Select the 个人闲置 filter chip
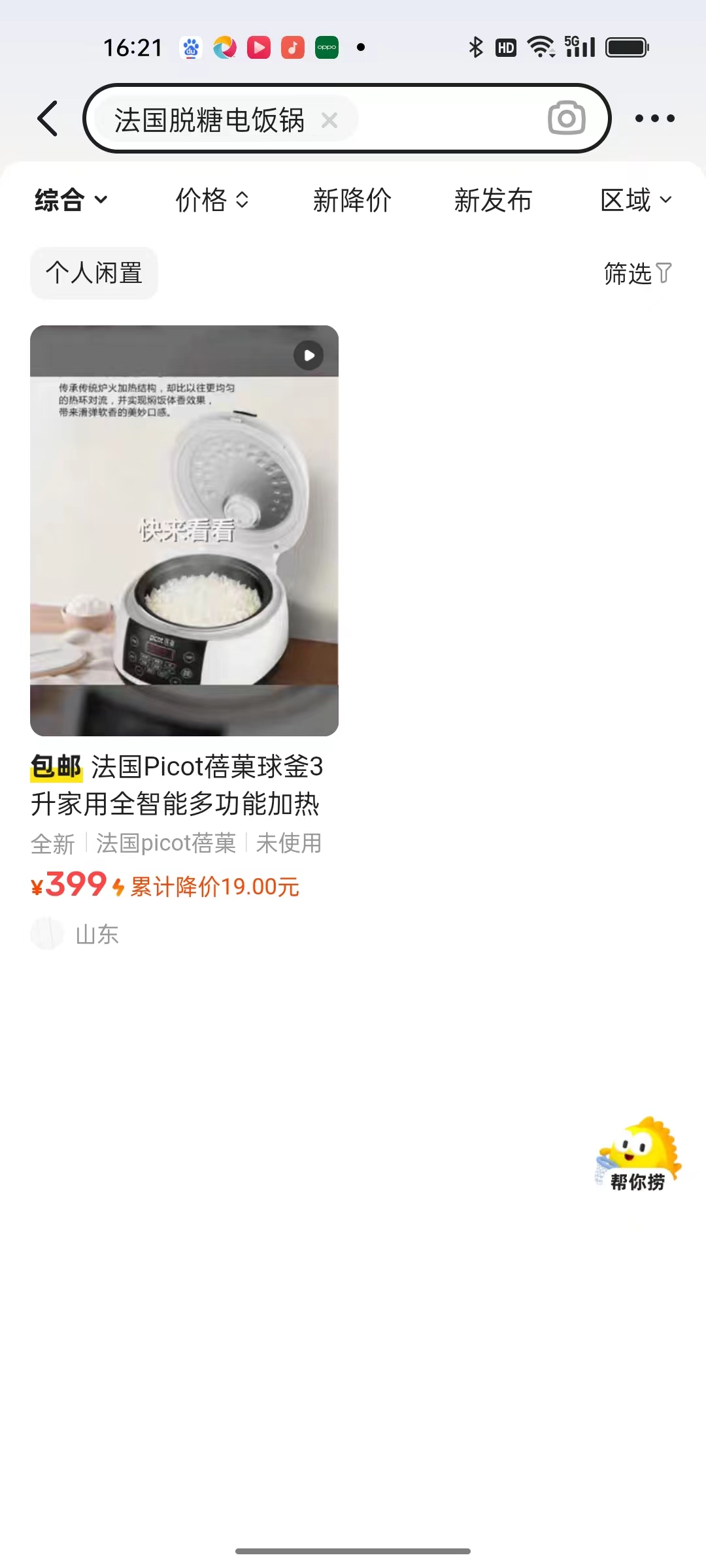Screen dimensions: 706x1568 pos(94,272)
